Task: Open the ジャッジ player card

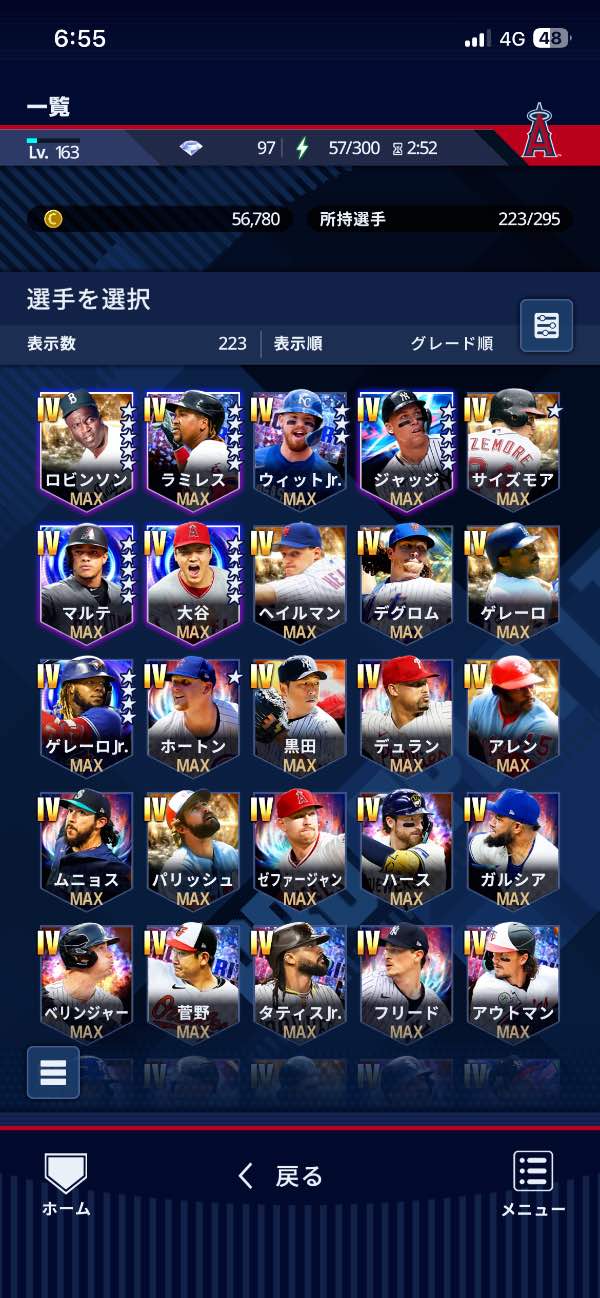Action: point(406,449)
